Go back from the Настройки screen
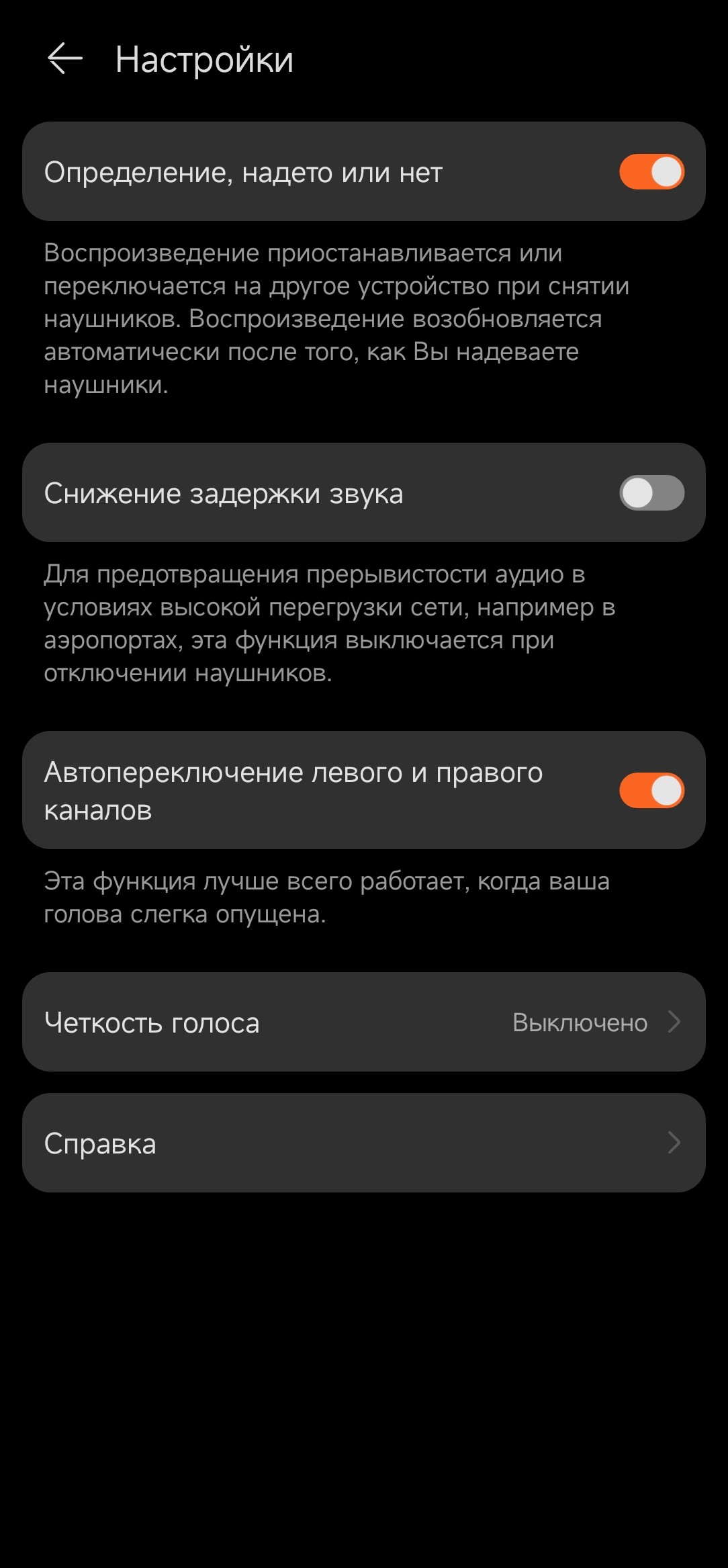Screen dimensions: 728x1568 click(65, 59)
